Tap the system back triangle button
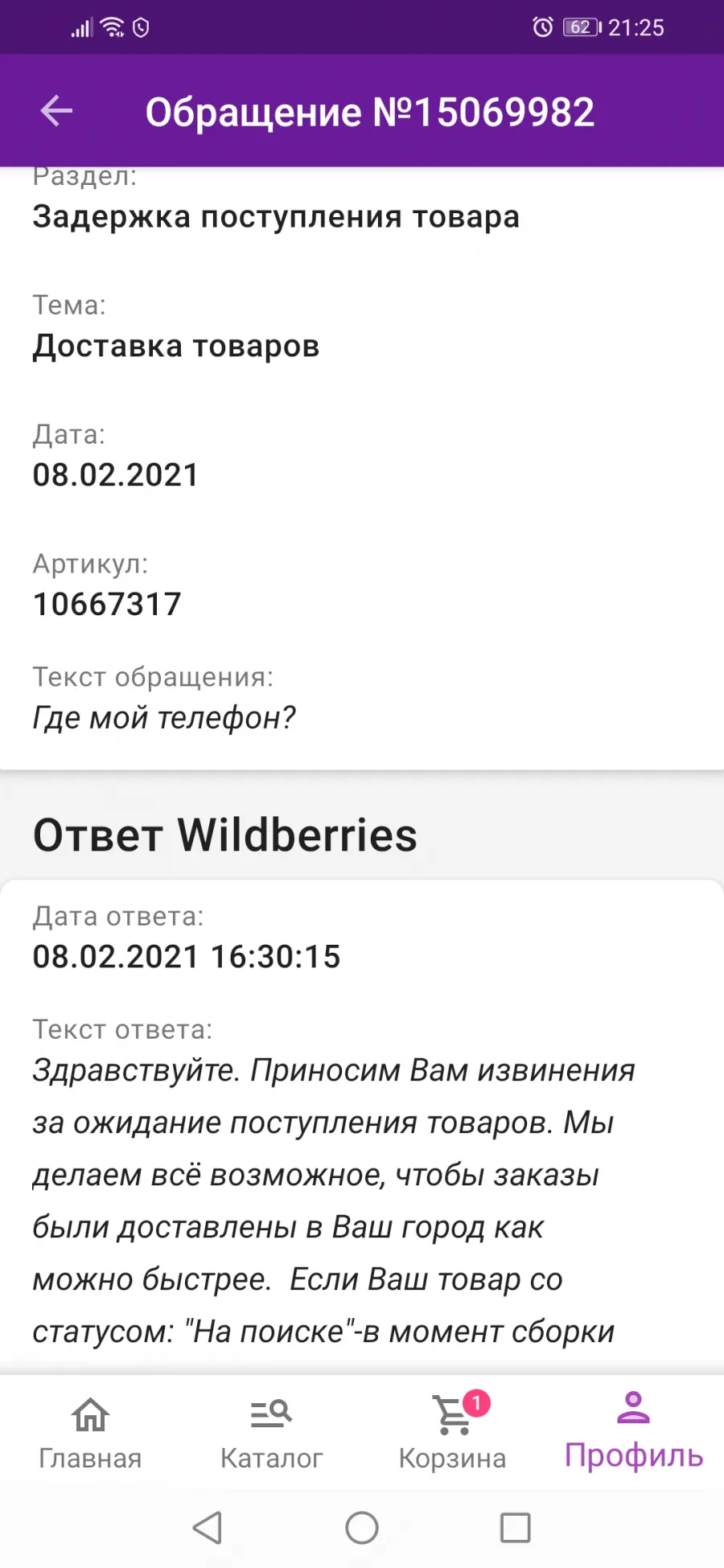 pyautogui.click(x=208, y=1528)
